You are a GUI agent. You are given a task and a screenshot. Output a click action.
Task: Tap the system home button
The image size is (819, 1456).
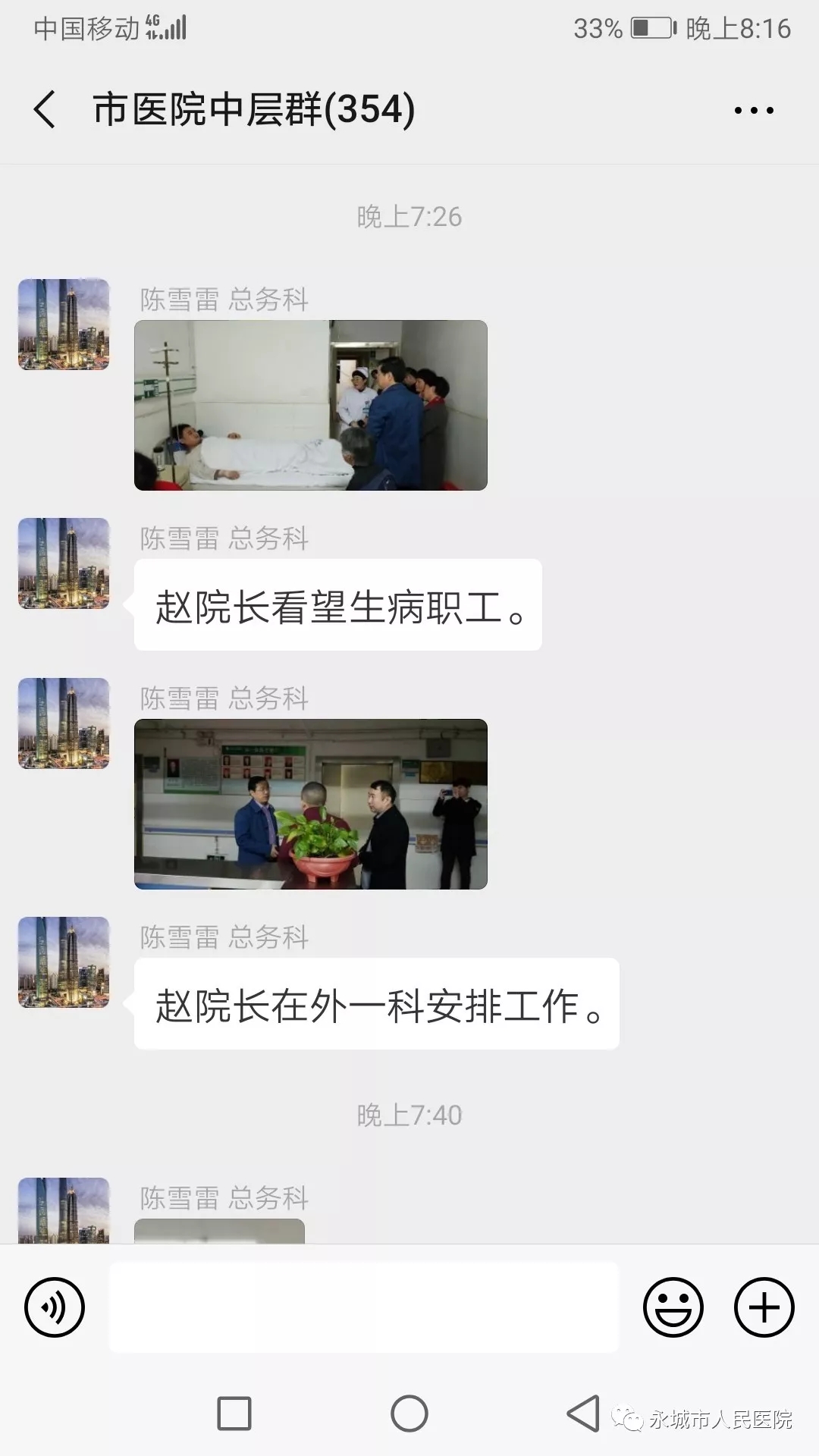[x=409, y=1414]
